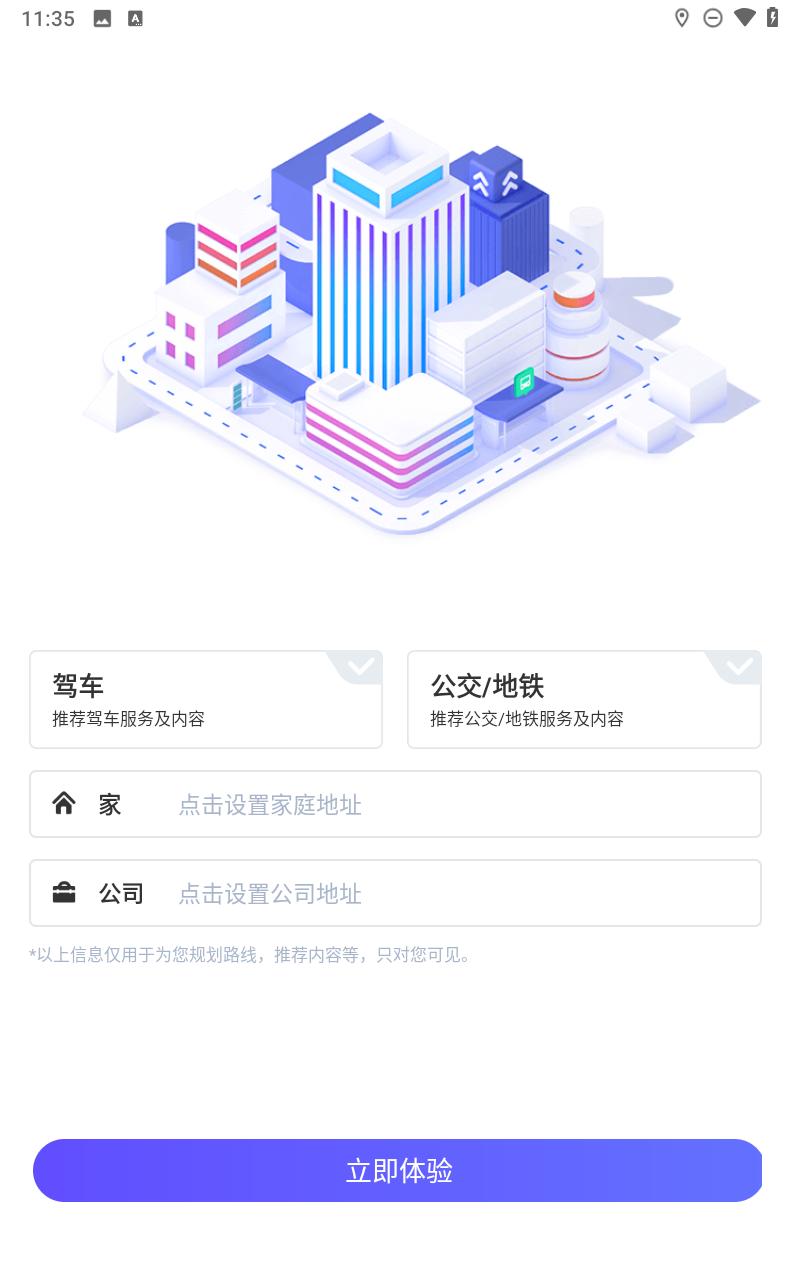This screenshot has width=800, height=1280.
Task: Tap the 立即体验 button
Action: [398, 1170]
